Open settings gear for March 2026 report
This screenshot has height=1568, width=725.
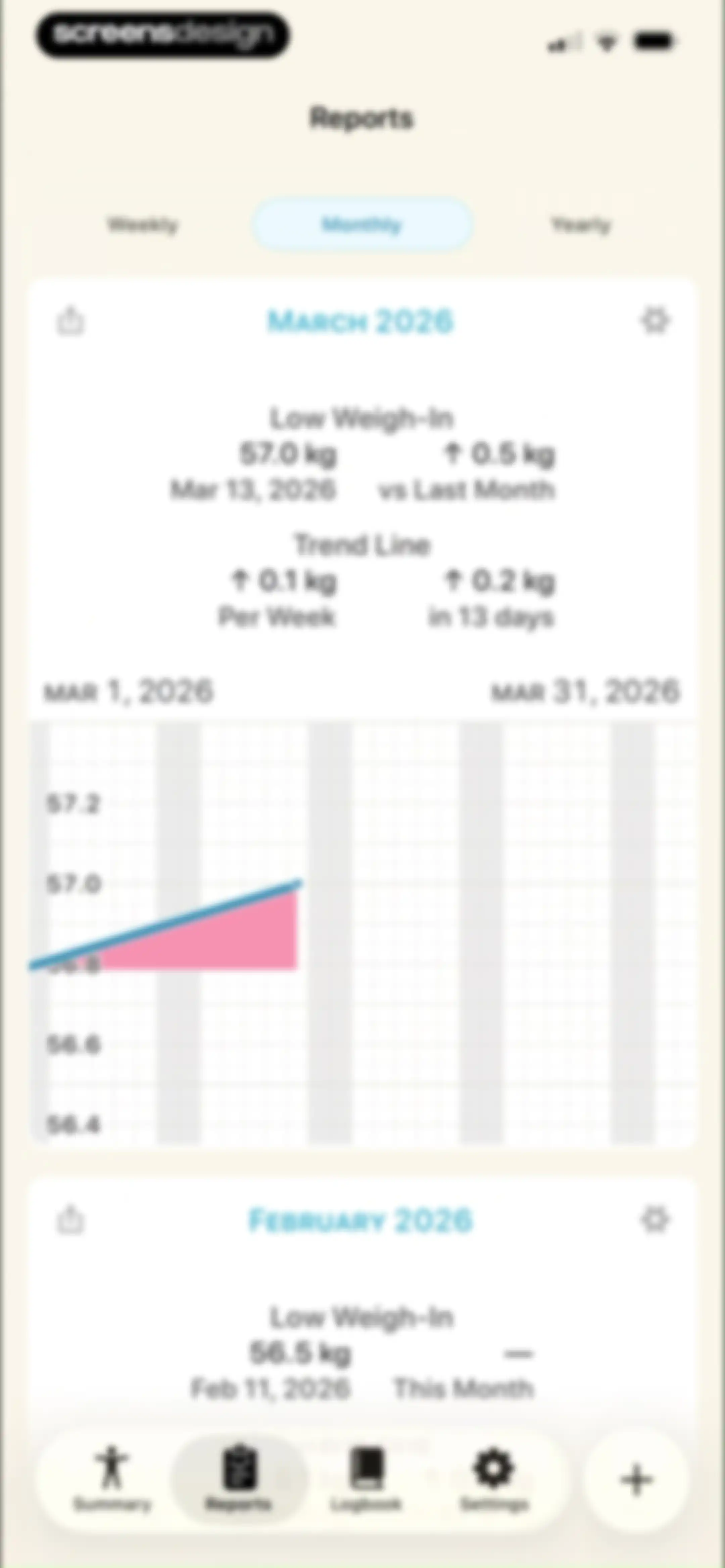[655, 320]
